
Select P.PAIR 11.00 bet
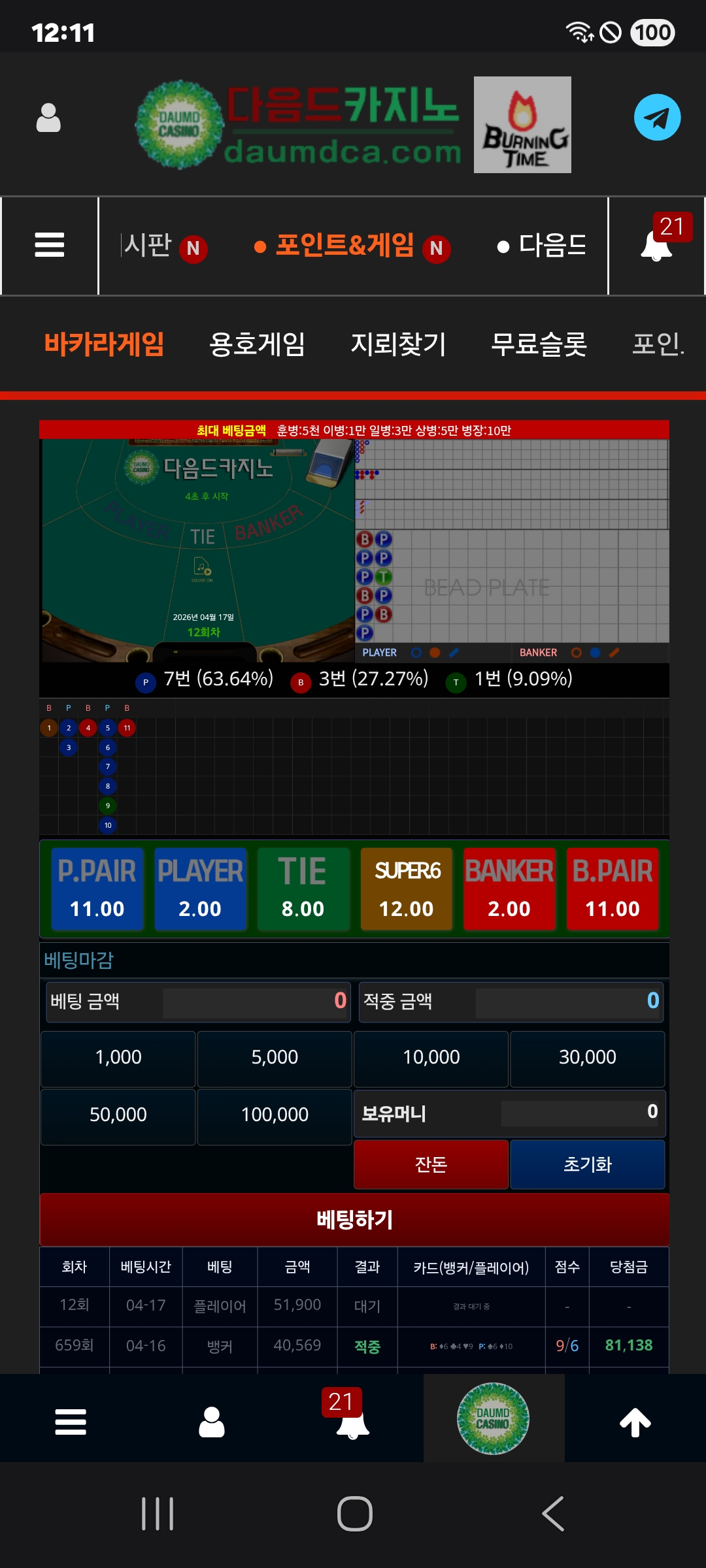[97, 889]
